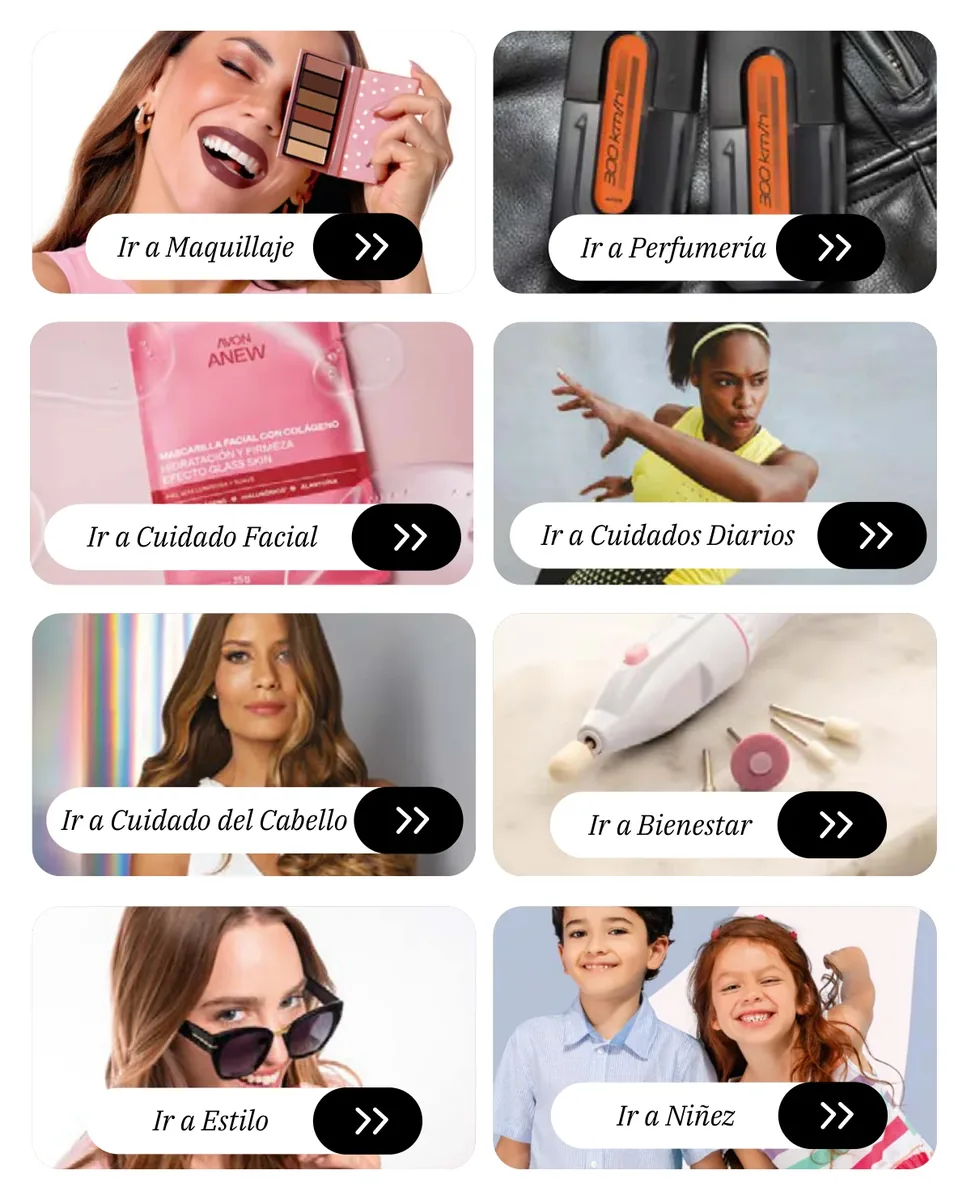Visit the Bienestar section
Screen dimensions: 971x1200
click(718, 825)
